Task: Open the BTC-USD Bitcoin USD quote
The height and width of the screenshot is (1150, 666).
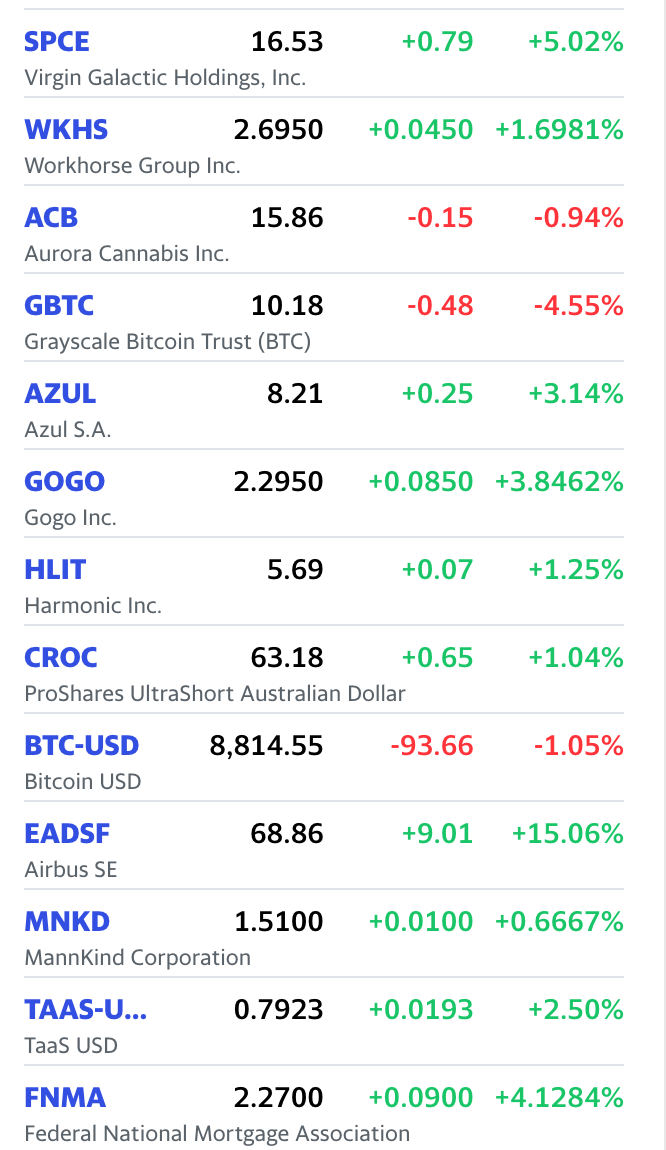Action: (x=82, y=746)
